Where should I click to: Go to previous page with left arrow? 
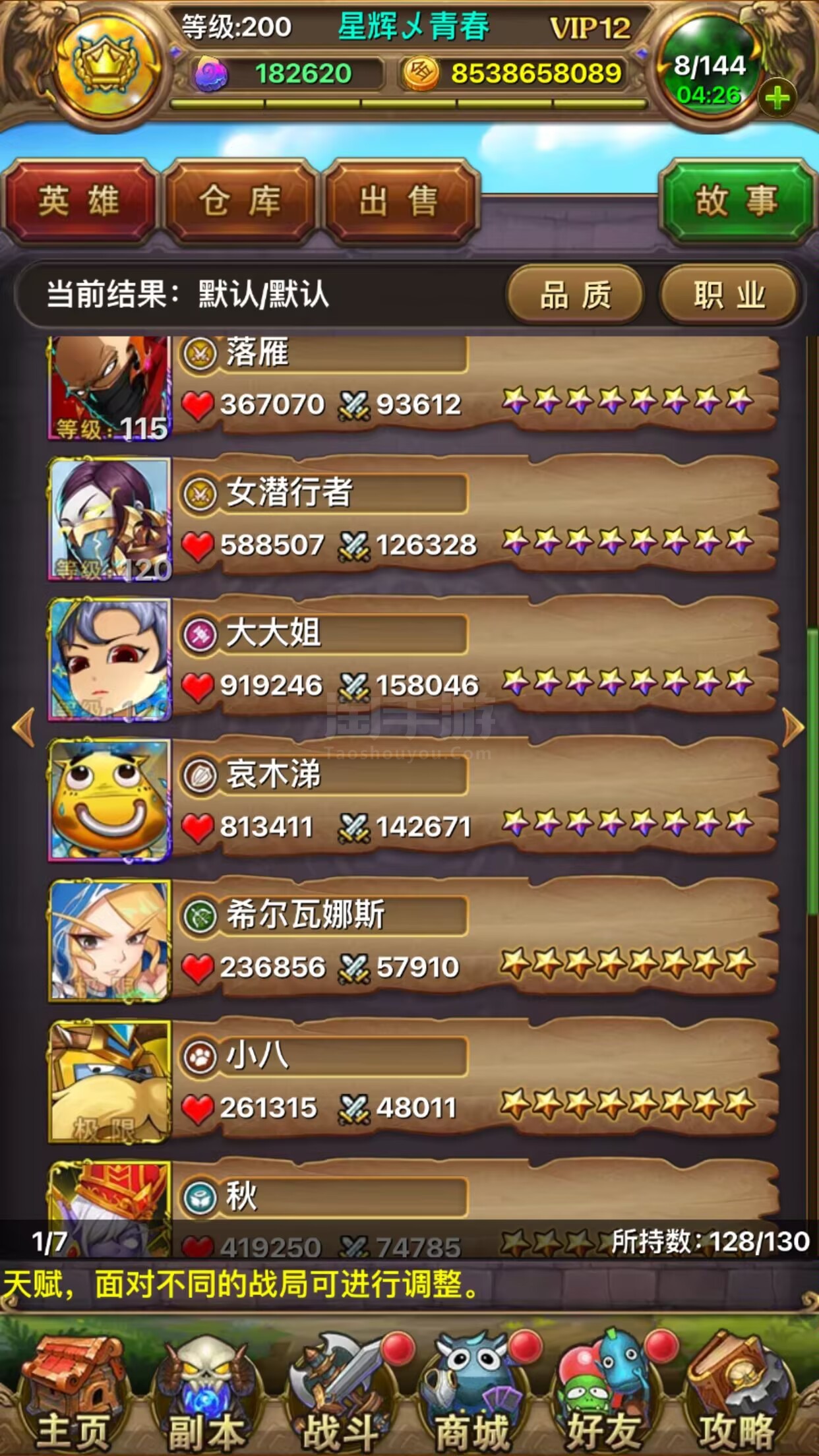coord(24,727)
